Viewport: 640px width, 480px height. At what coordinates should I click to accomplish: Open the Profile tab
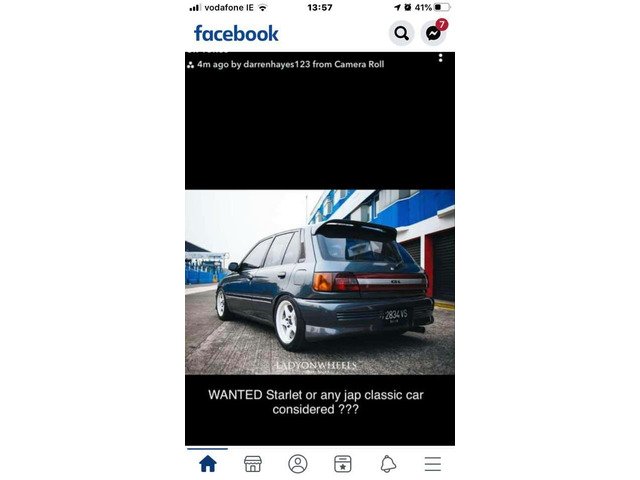click(x=297, y=463)
